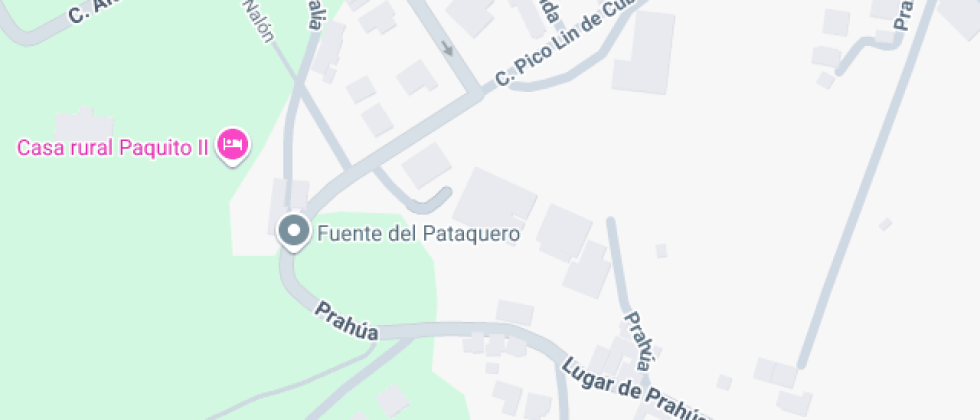This screenshot has width=980, height=420.
Task: Open the Casa rural Paquito II hotel marker
Action: pyautogui.click(x=234, y=146)
